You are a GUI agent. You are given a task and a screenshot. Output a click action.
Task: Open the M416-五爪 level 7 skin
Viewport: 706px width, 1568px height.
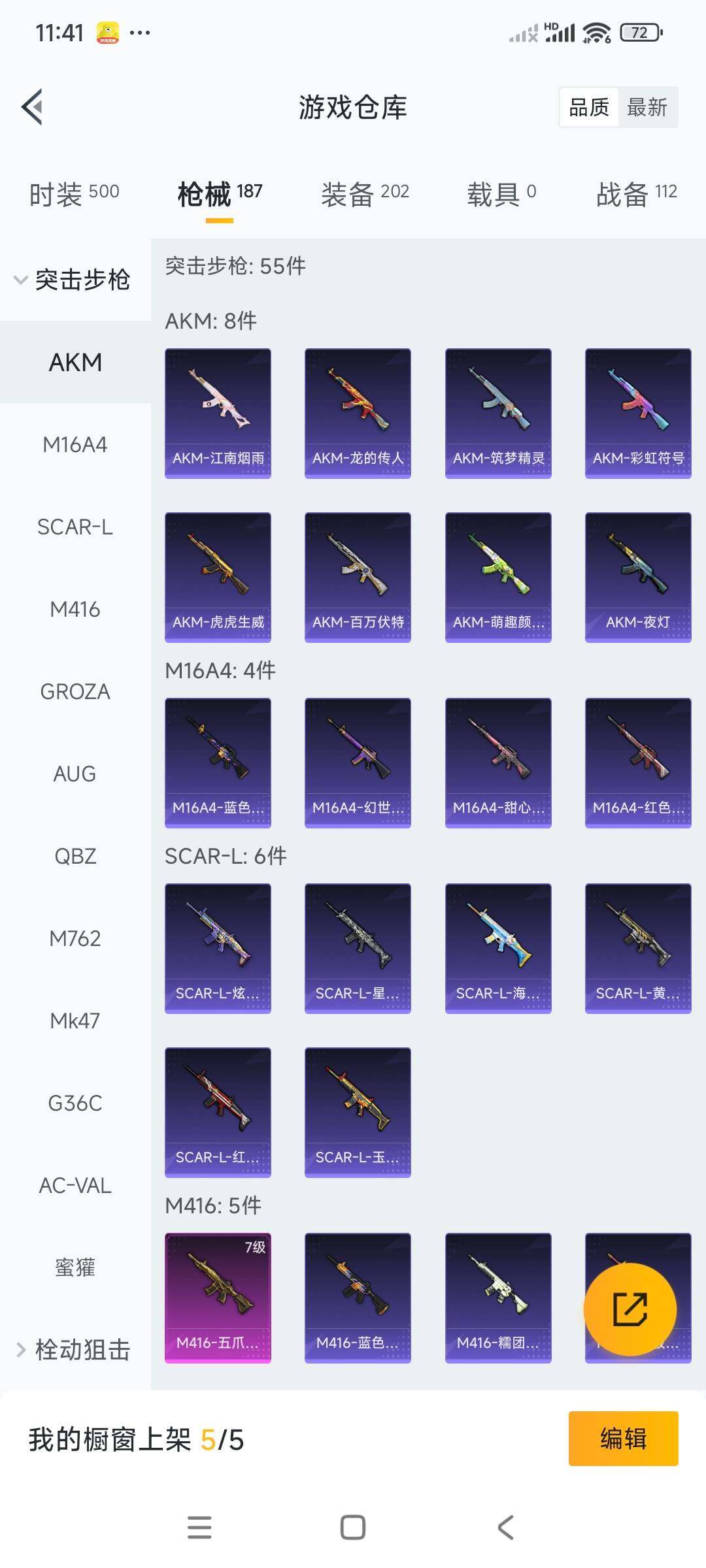218,1298
